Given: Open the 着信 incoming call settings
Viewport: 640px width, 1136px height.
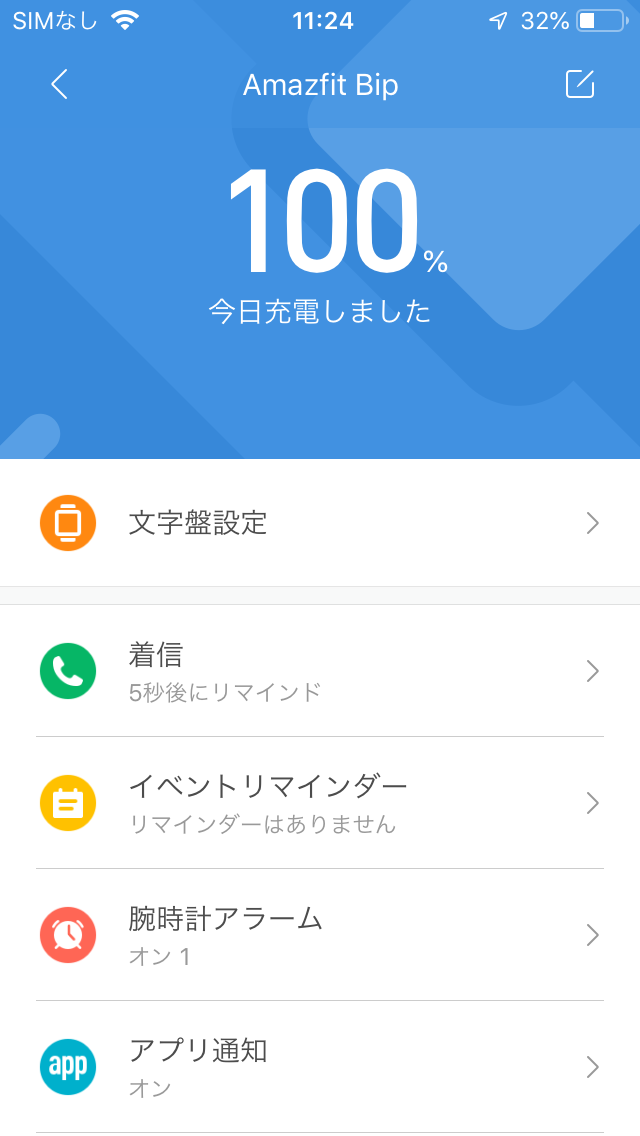Looking at the screenshot, I should [x=320, y=671].
